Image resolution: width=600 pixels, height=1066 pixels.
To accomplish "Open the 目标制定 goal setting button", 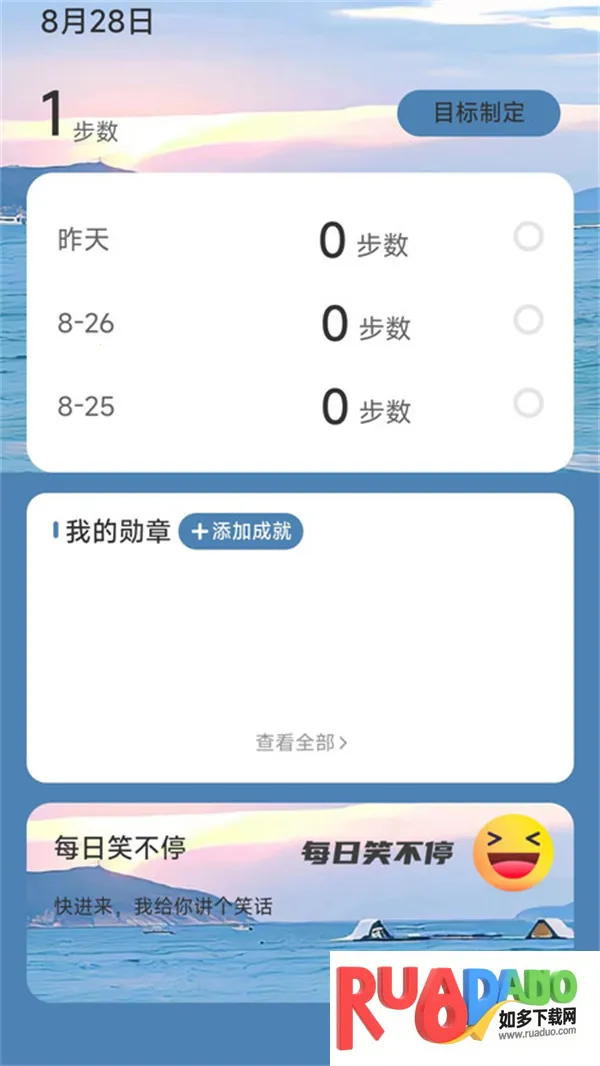I will pyautogui.click(x=478, y=113).
